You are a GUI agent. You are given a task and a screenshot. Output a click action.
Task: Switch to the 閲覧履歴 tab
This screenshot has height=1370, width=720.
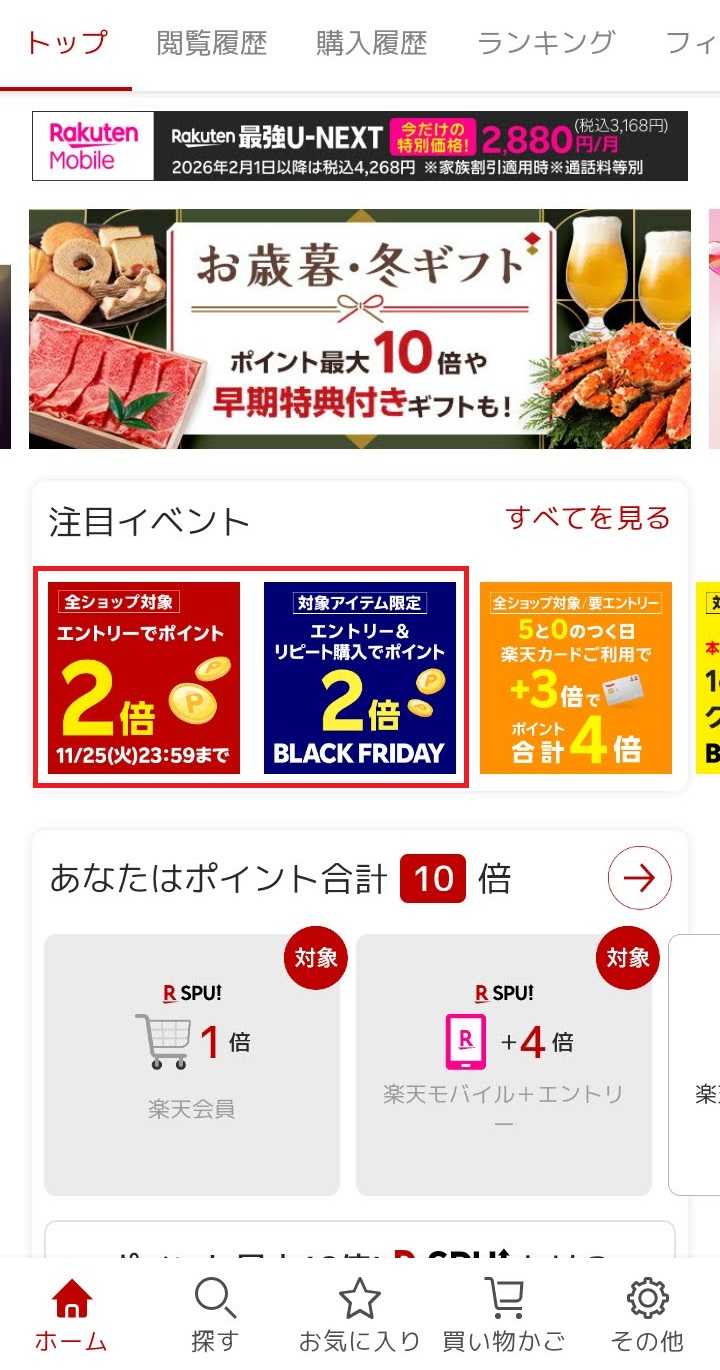(212, 43)
